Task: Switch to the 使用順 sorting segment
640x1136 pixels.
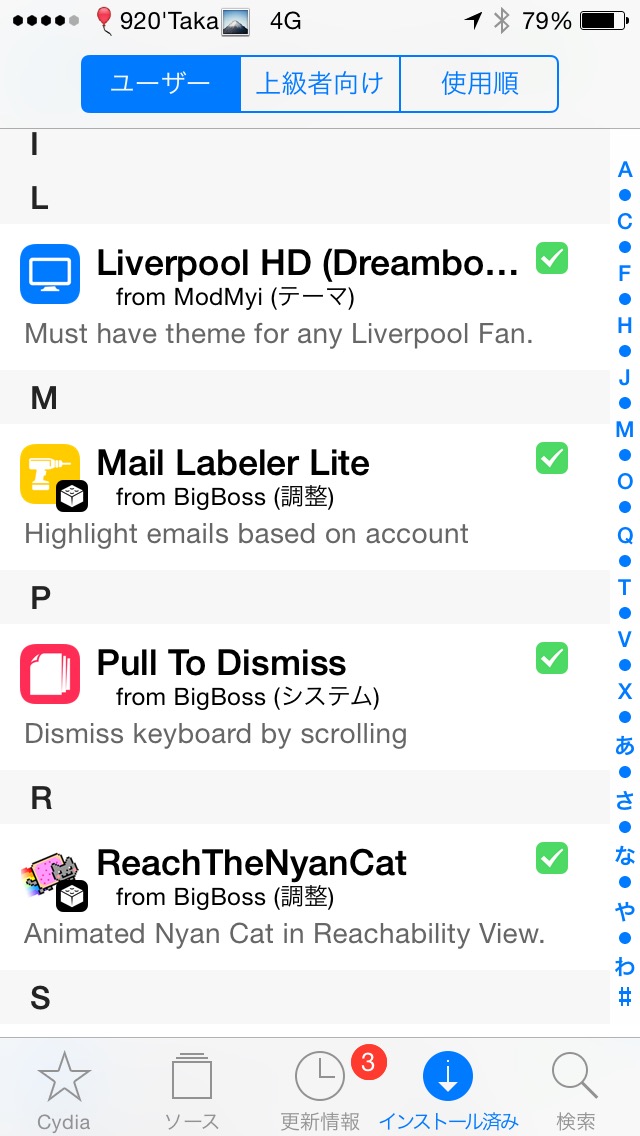Action: point(479,84)
